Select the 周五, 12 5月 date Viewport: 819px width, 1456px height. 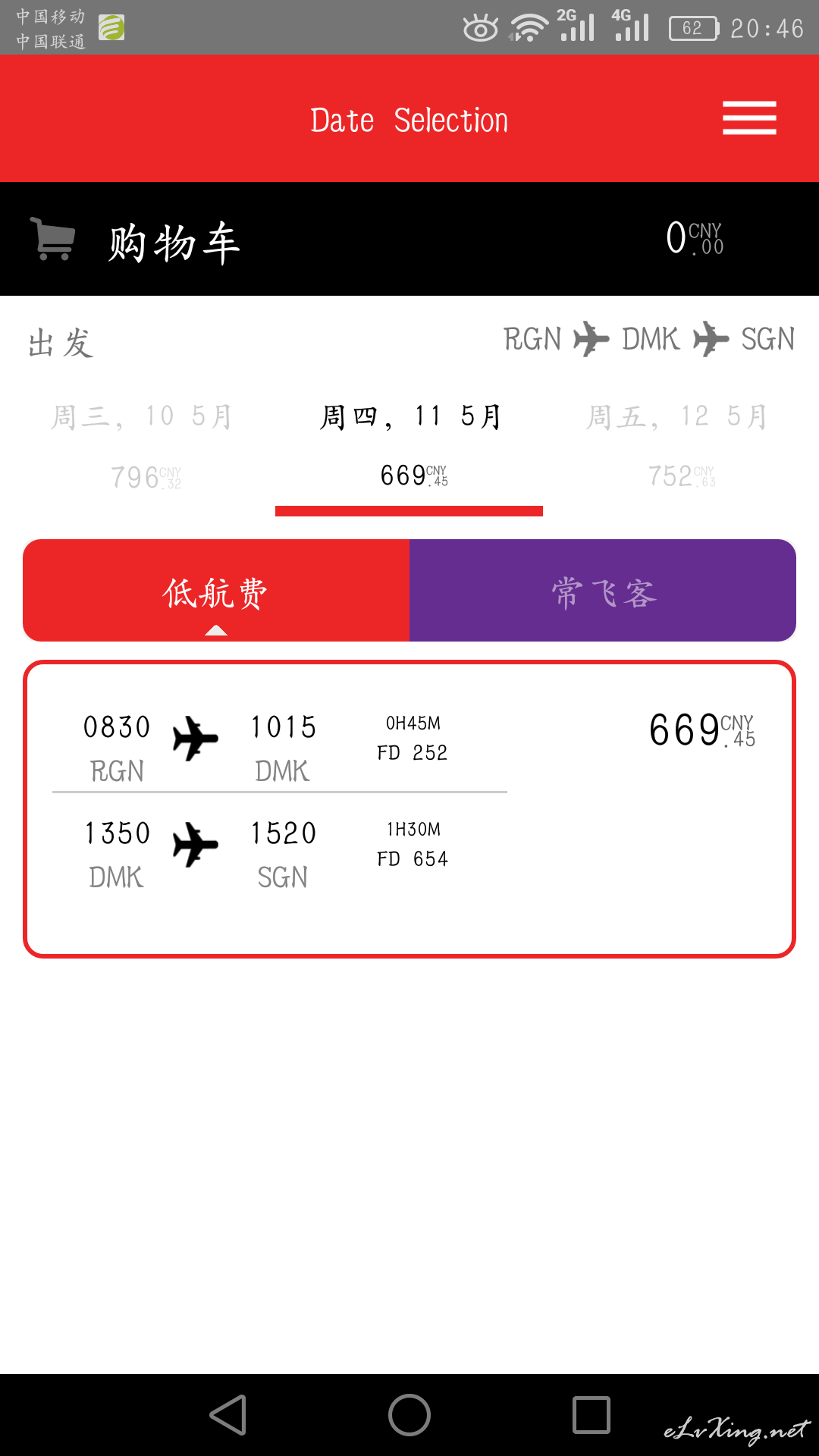678,444
